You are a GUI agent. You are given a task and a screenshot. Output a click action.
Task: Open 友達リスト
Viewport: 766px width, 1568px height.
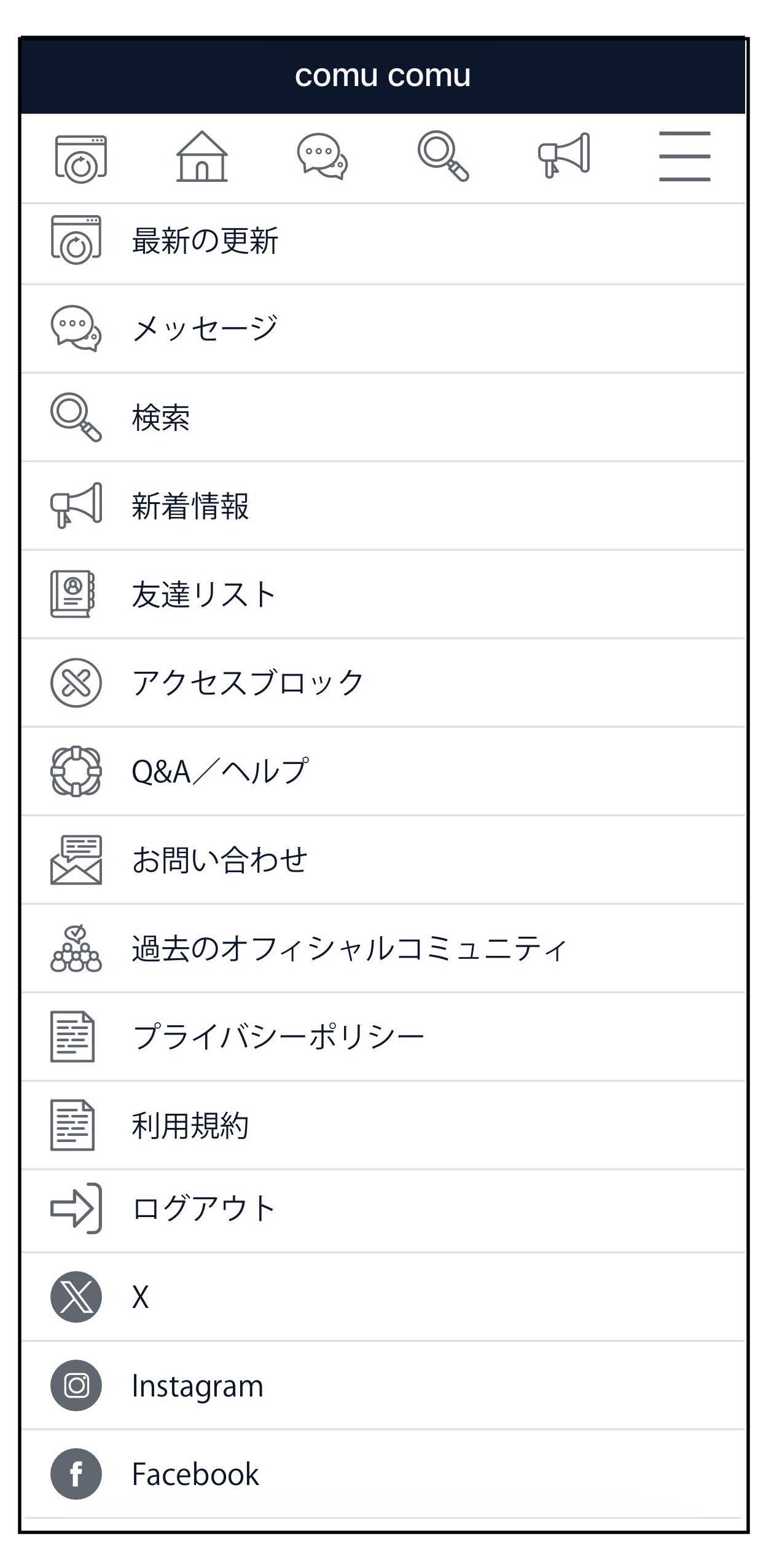point(204,594)
